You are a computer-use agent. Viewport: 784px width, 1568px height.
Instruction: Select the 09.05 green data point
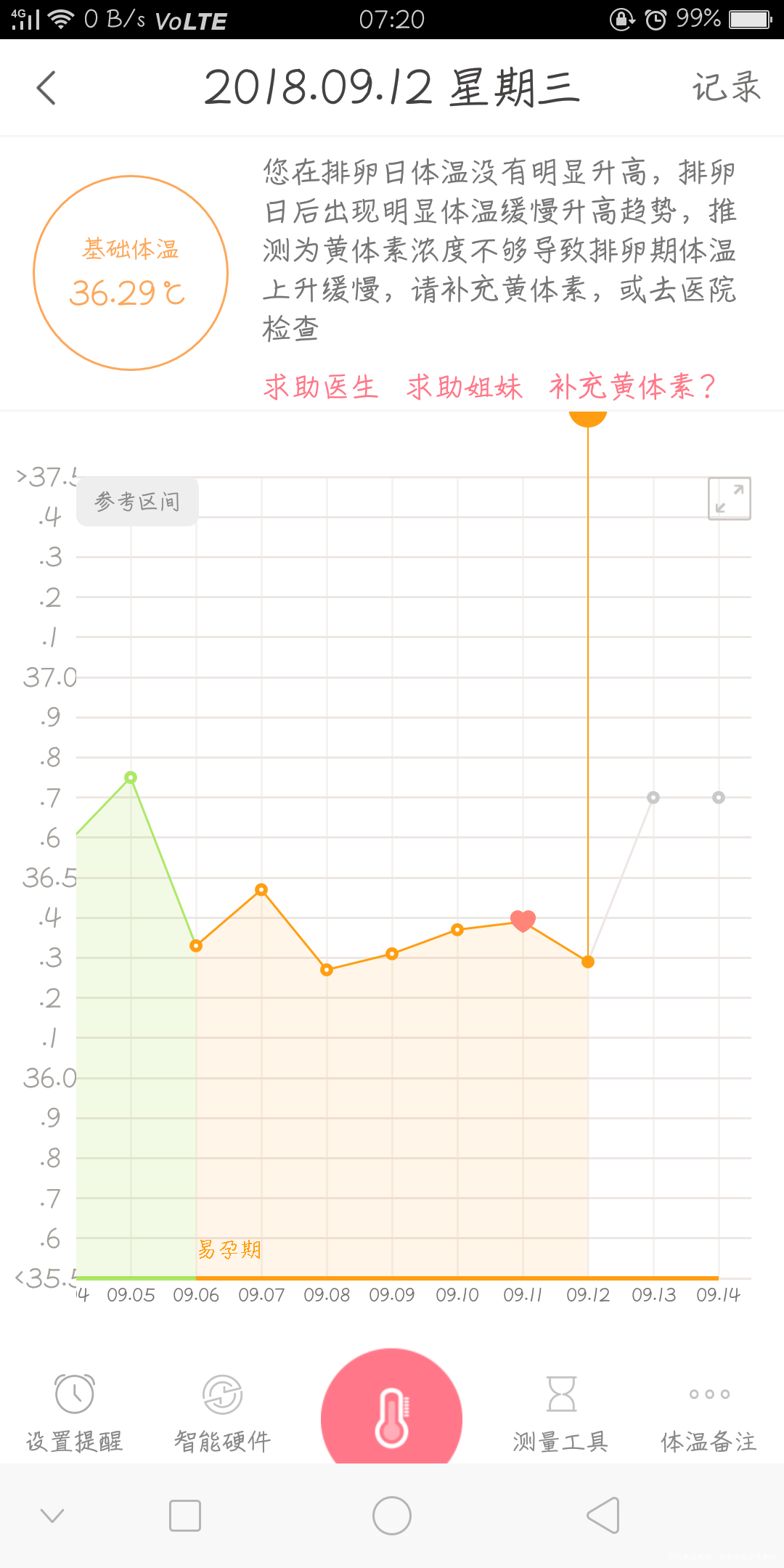130,777
